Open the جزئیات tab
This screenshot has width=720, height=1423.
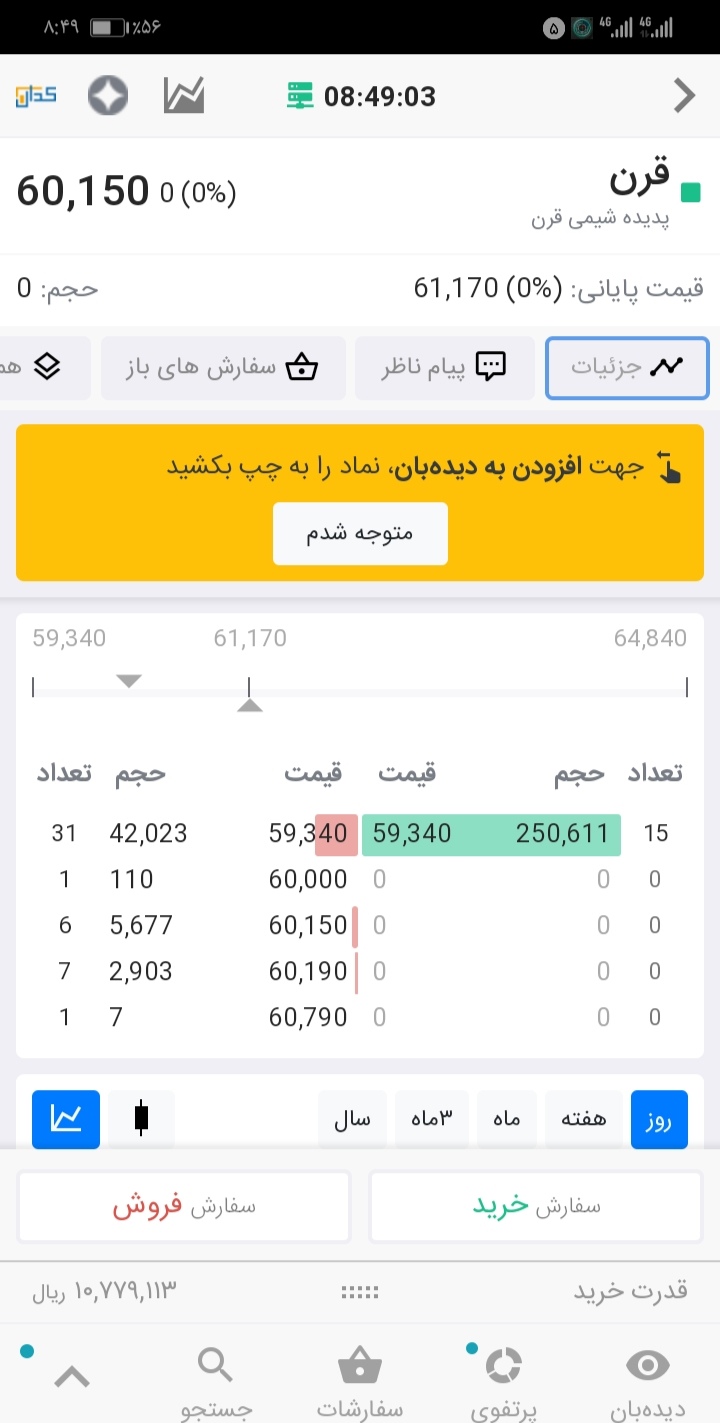[x=627, y=367]
